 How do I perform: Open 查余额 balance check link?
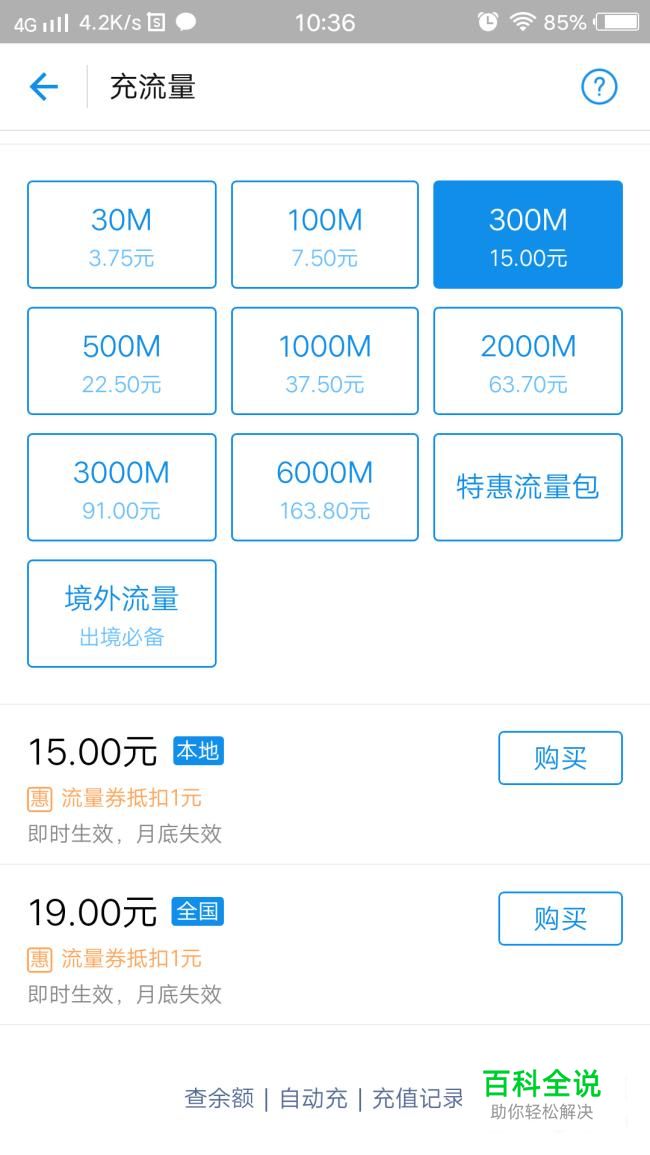pyautogui.click(x=219, y=1098)
